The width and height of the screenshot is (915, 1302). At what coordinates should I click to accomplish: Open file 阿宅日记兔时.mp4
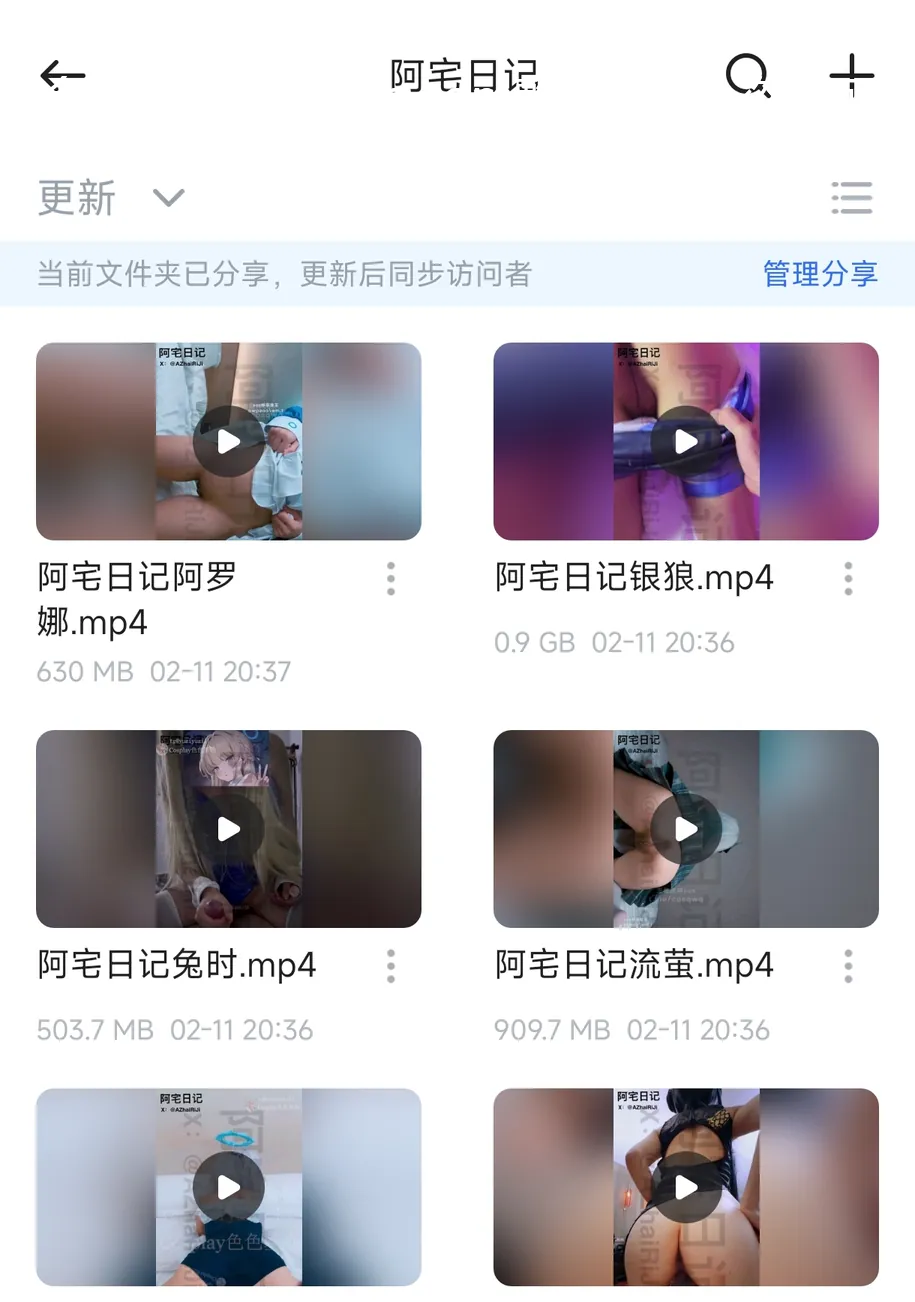pos(228,828)
